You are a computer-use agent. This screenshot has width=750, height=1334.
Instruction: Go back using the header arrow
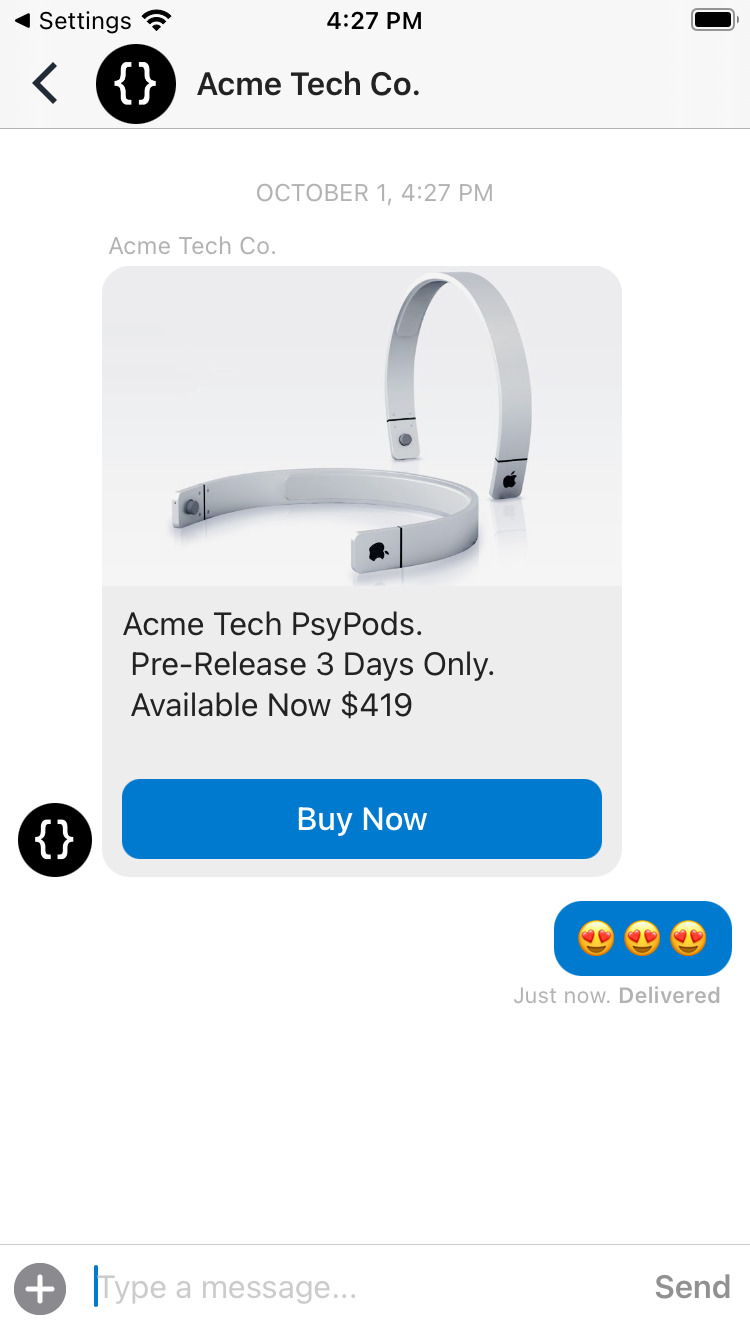(x=45, y=84)
